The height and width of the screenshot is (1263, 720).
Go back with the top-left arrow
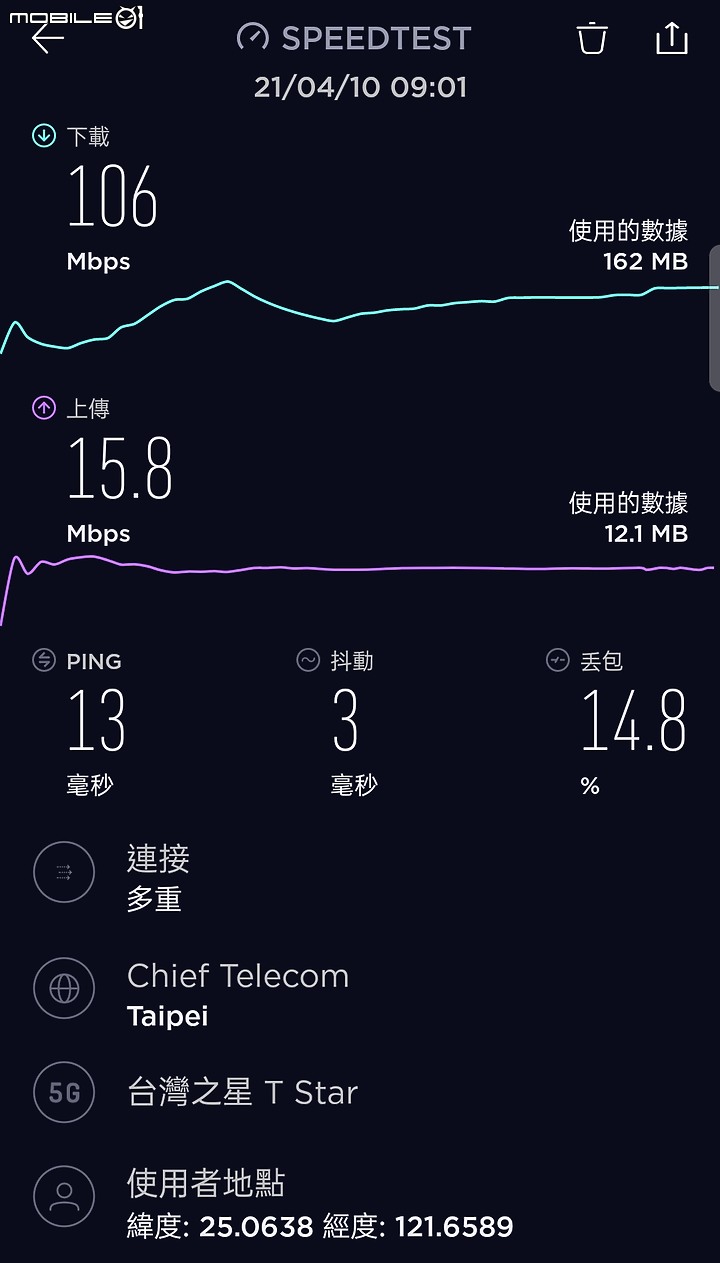(x=47, y=38)
